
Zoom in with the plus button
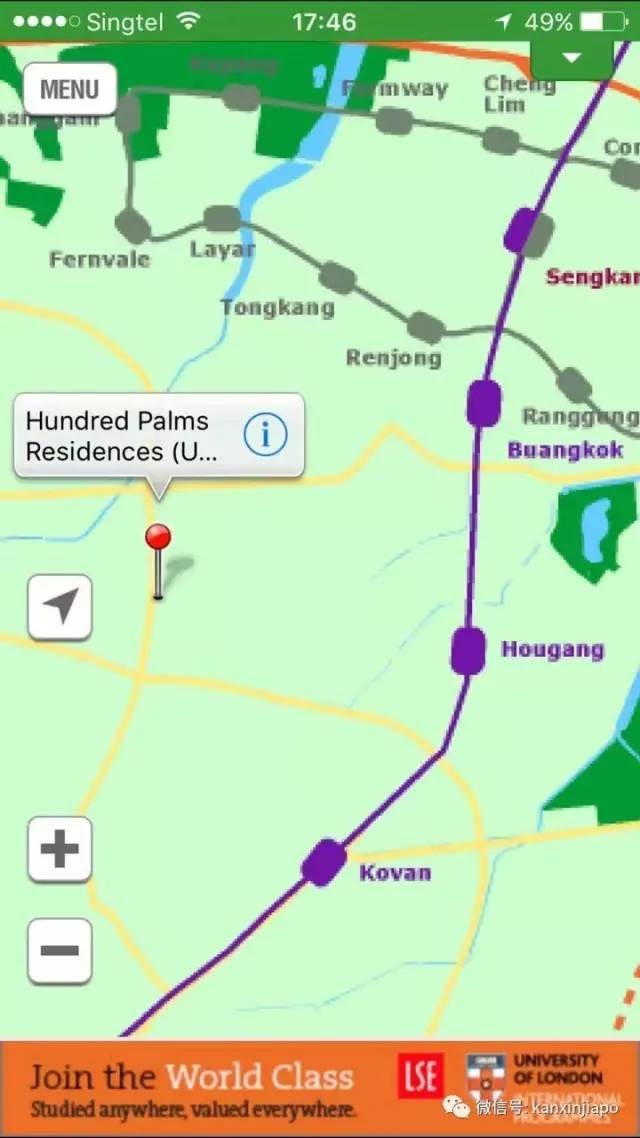coord(60,850)
